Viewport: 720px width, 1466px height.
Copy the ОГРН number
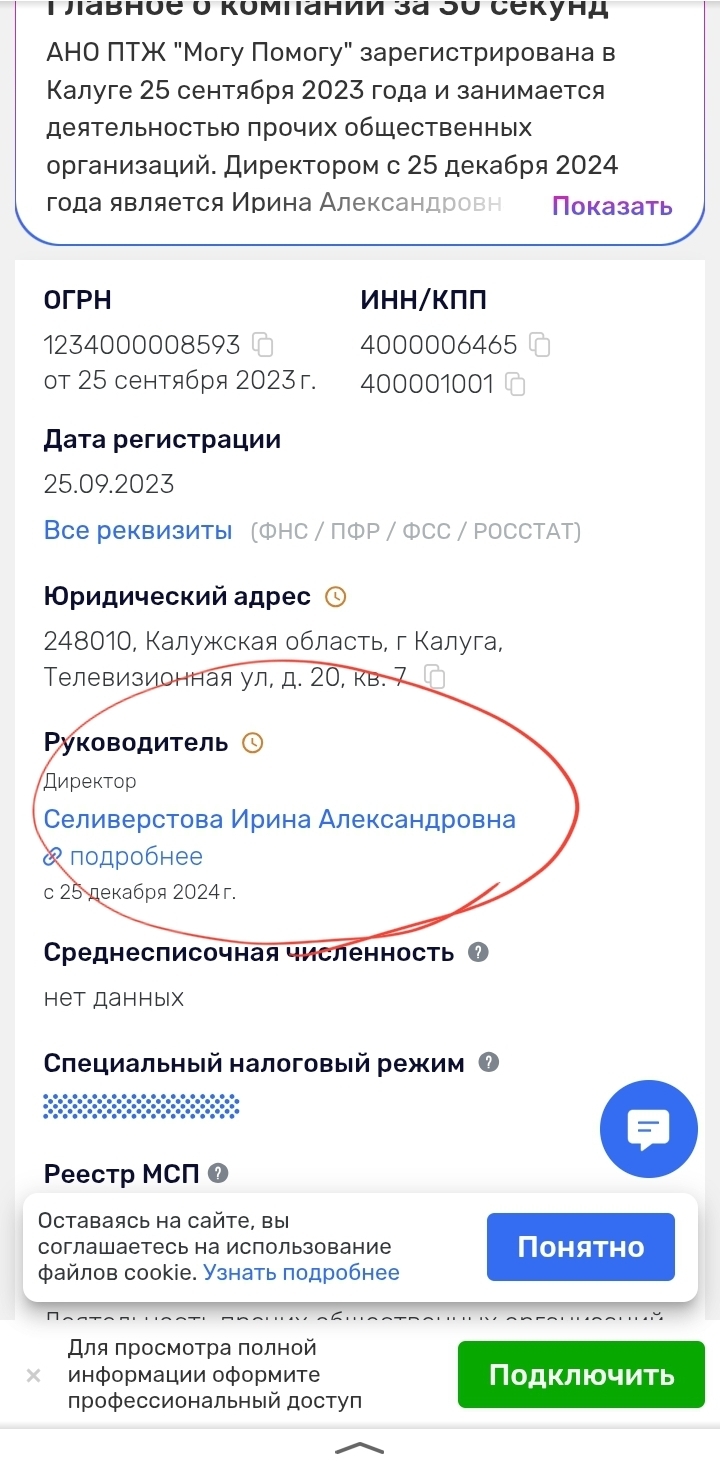point(263,345)
